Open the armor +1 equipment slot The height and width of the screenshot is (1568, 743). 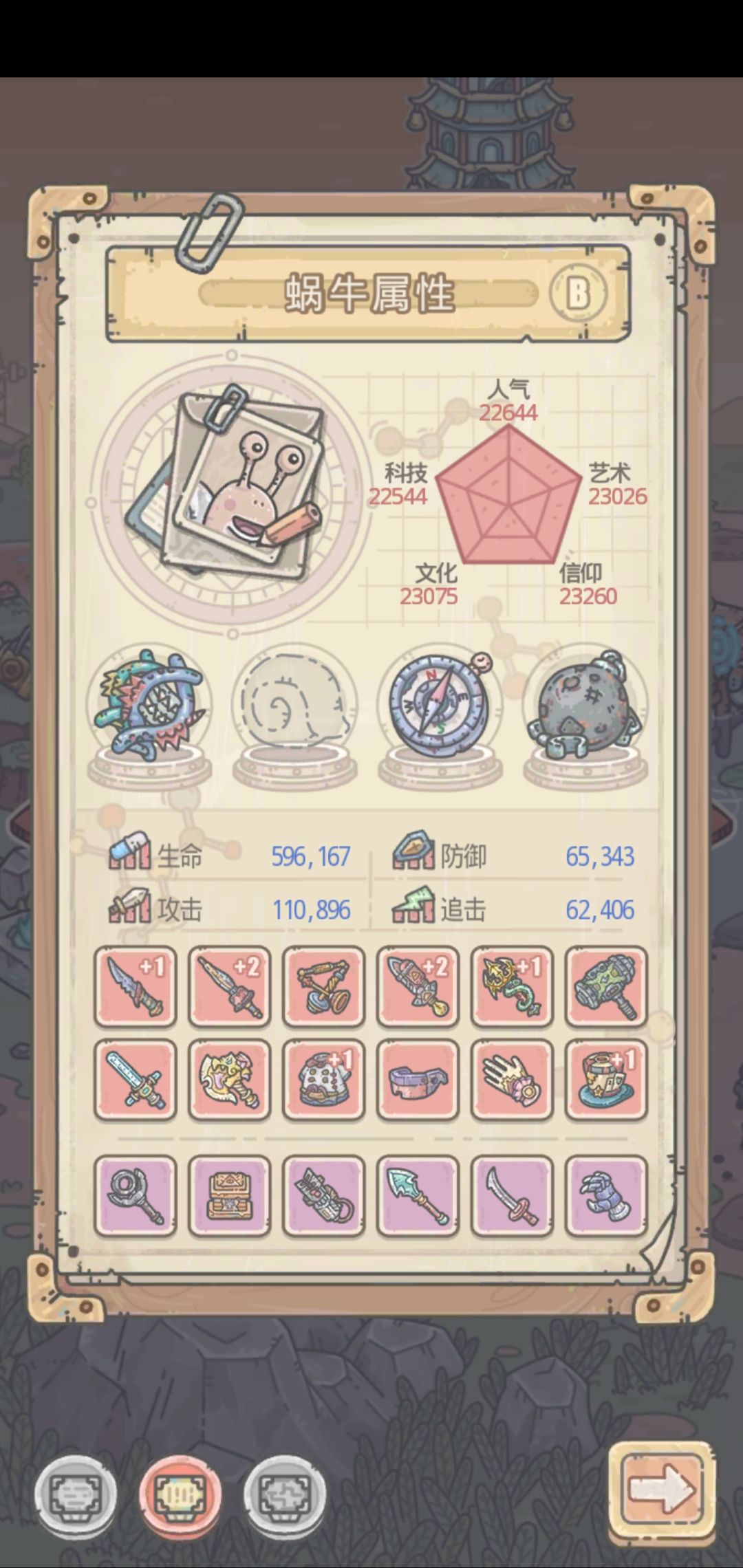click(x=324, y=1080)
